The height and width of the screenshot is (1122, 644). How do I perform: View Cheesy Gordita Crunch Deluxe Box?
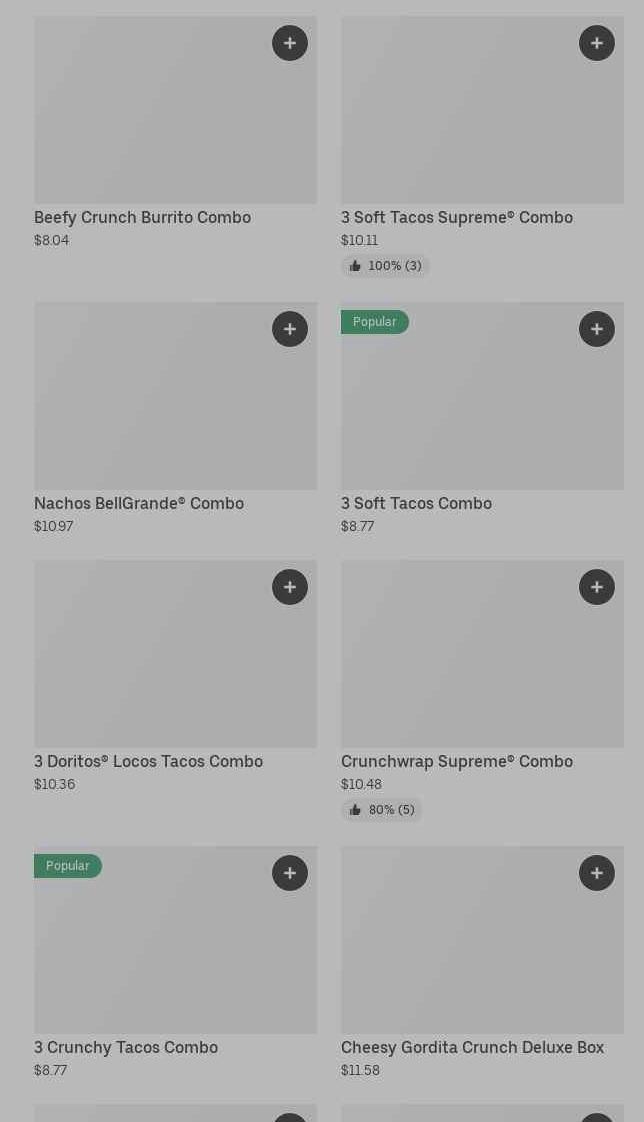pos(472,1047)
